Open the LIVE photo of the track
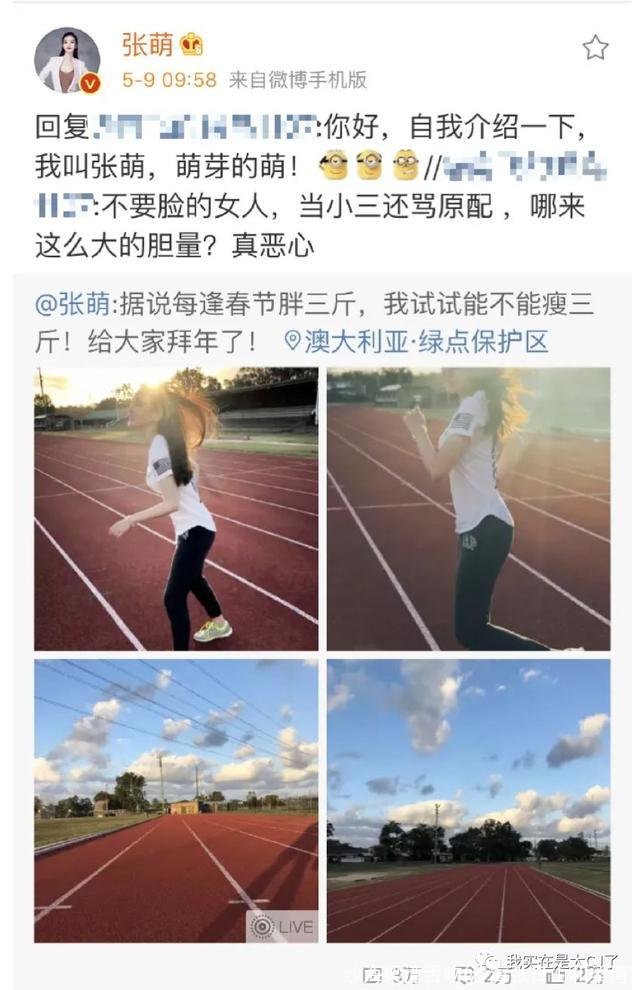 tap(176, 800)
